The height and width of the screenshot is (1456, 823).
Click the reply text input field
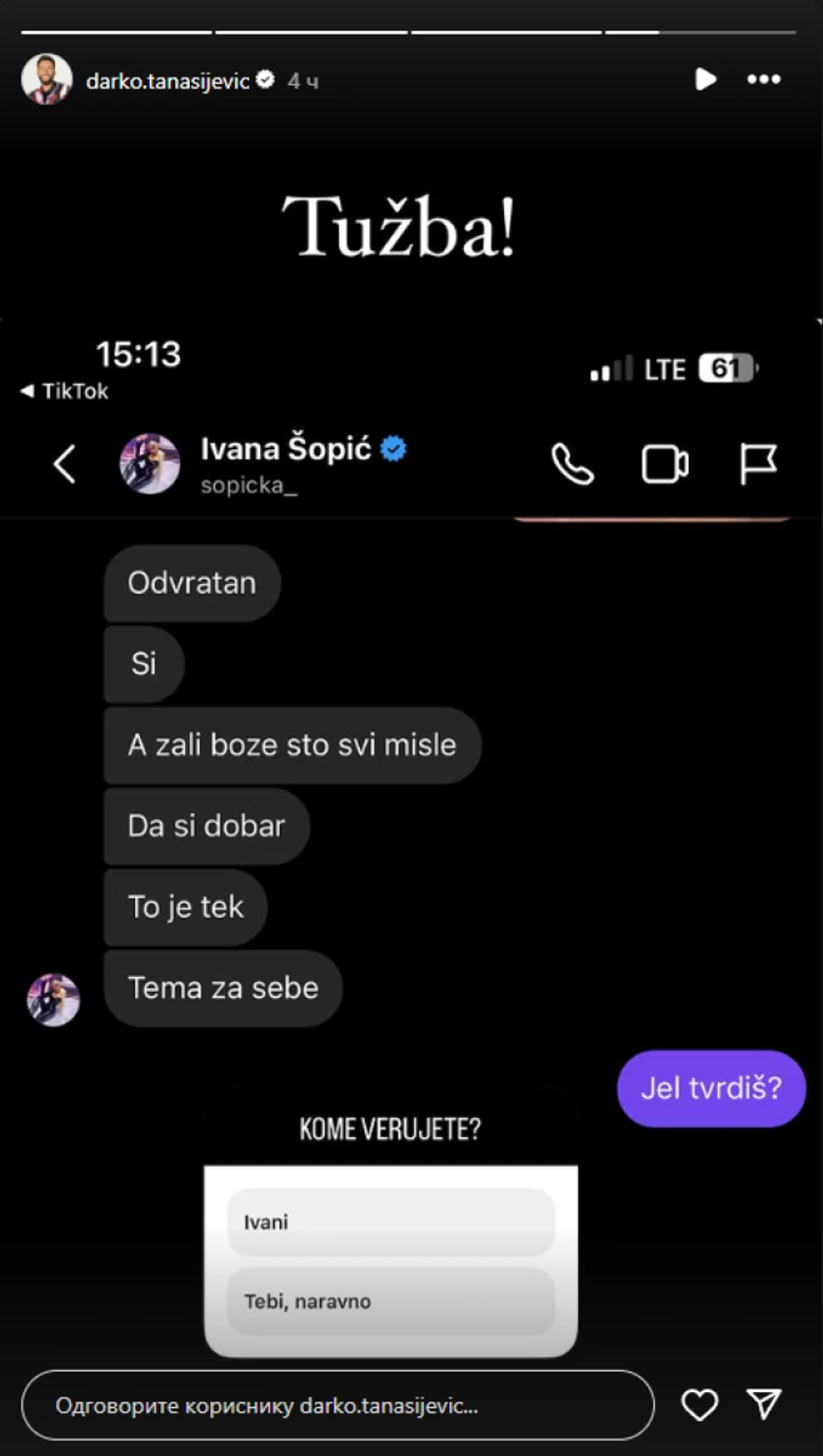338,1404
